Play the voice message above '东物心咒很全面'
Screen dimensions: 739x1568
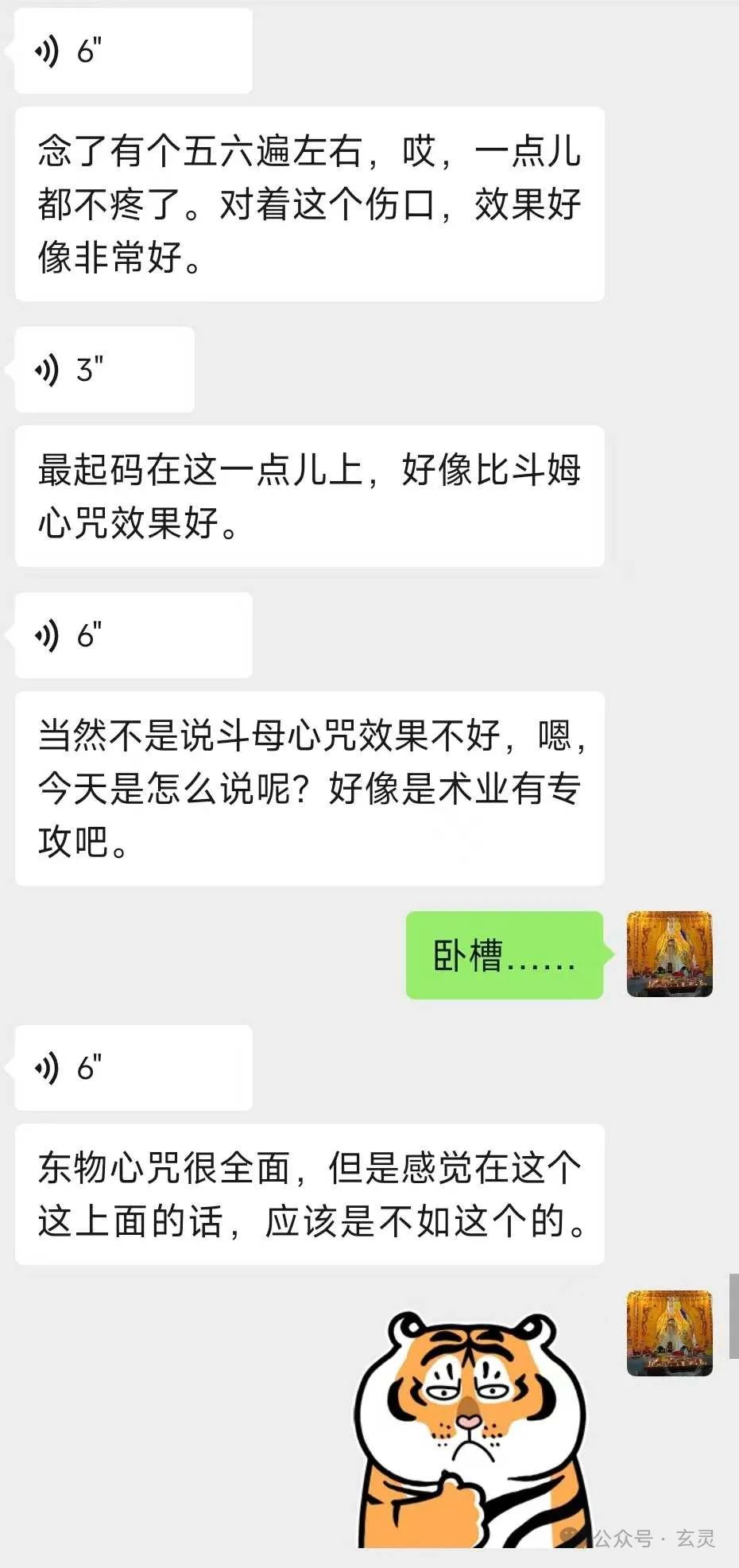tap(133, 1068)
